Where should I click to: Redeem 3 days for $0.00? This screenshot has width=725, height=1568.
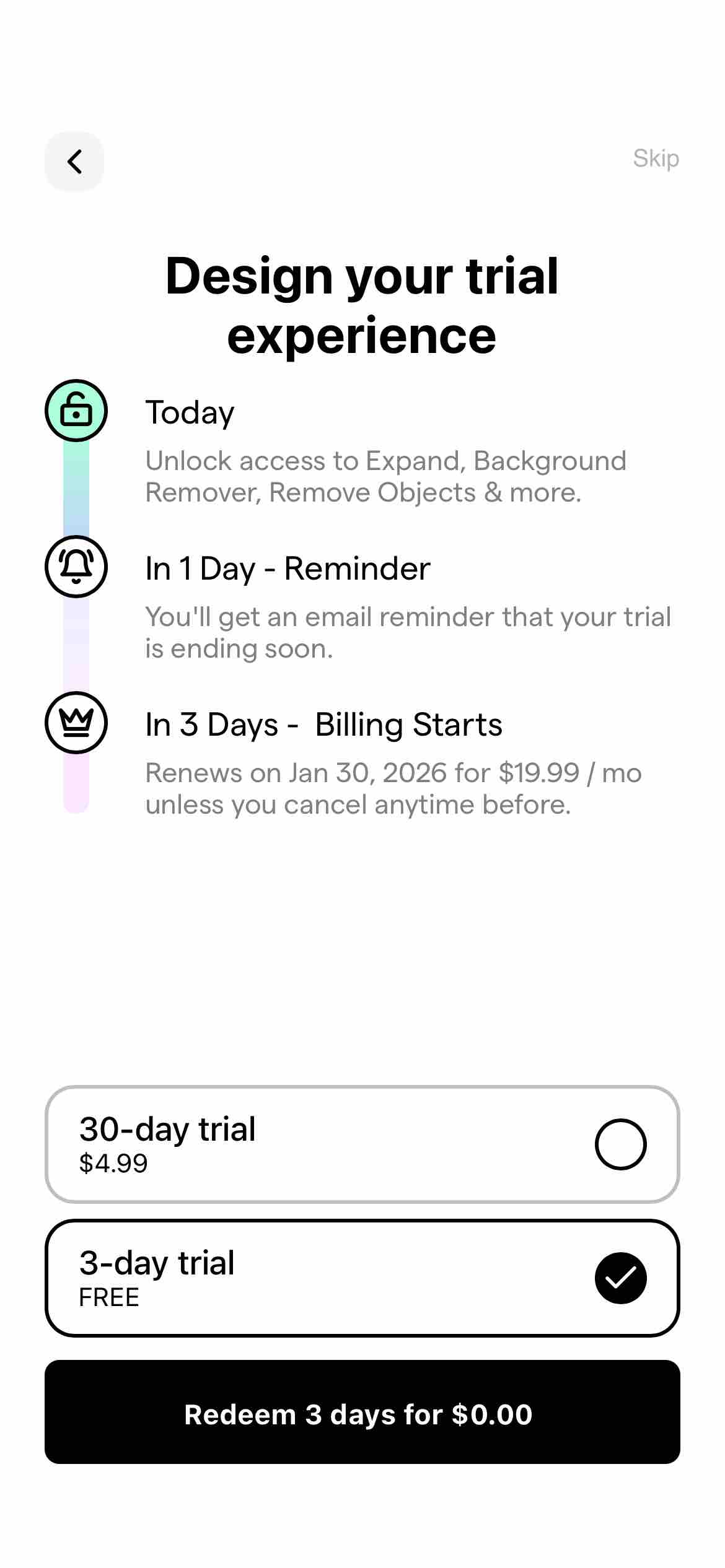[x=362, y=1414]
